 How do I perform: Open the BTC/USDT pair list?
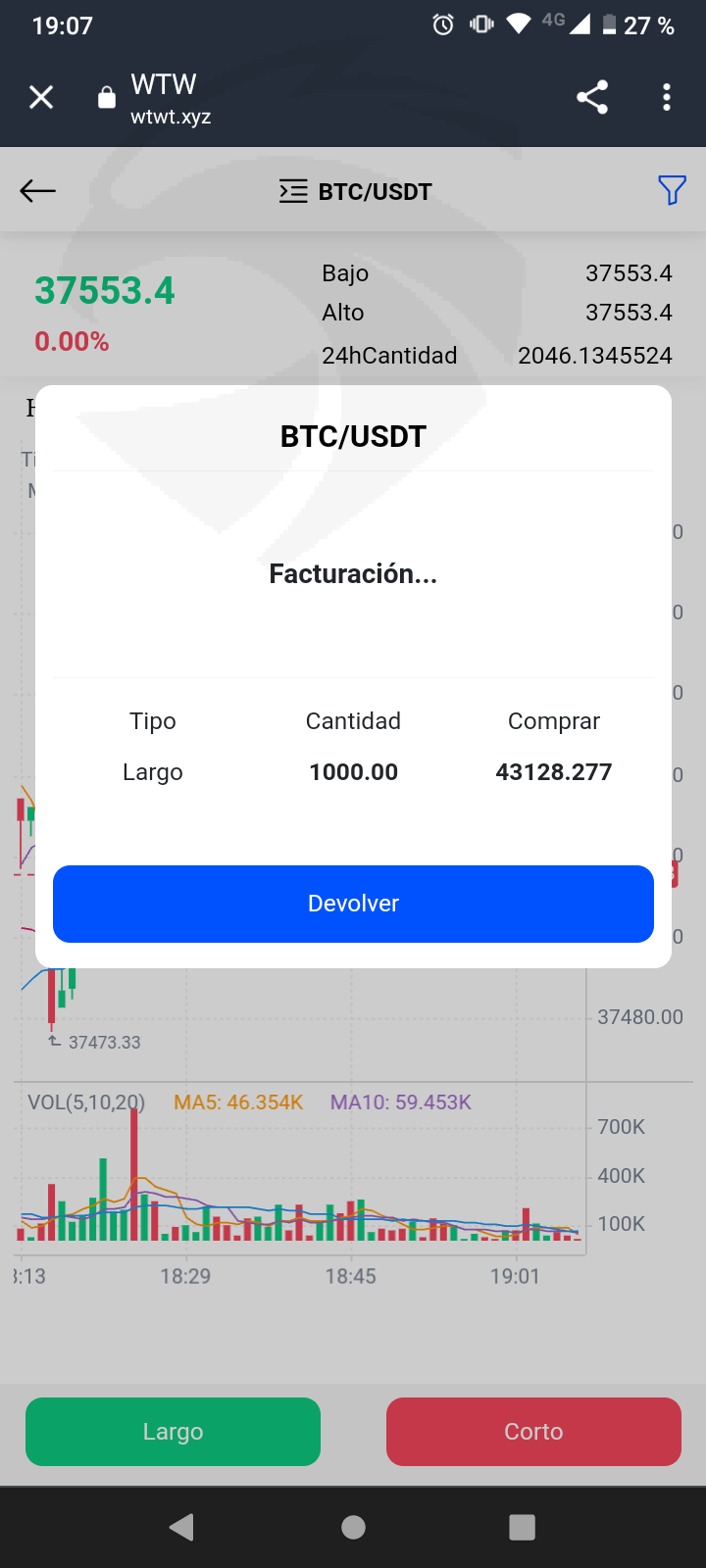click(355, 191)
